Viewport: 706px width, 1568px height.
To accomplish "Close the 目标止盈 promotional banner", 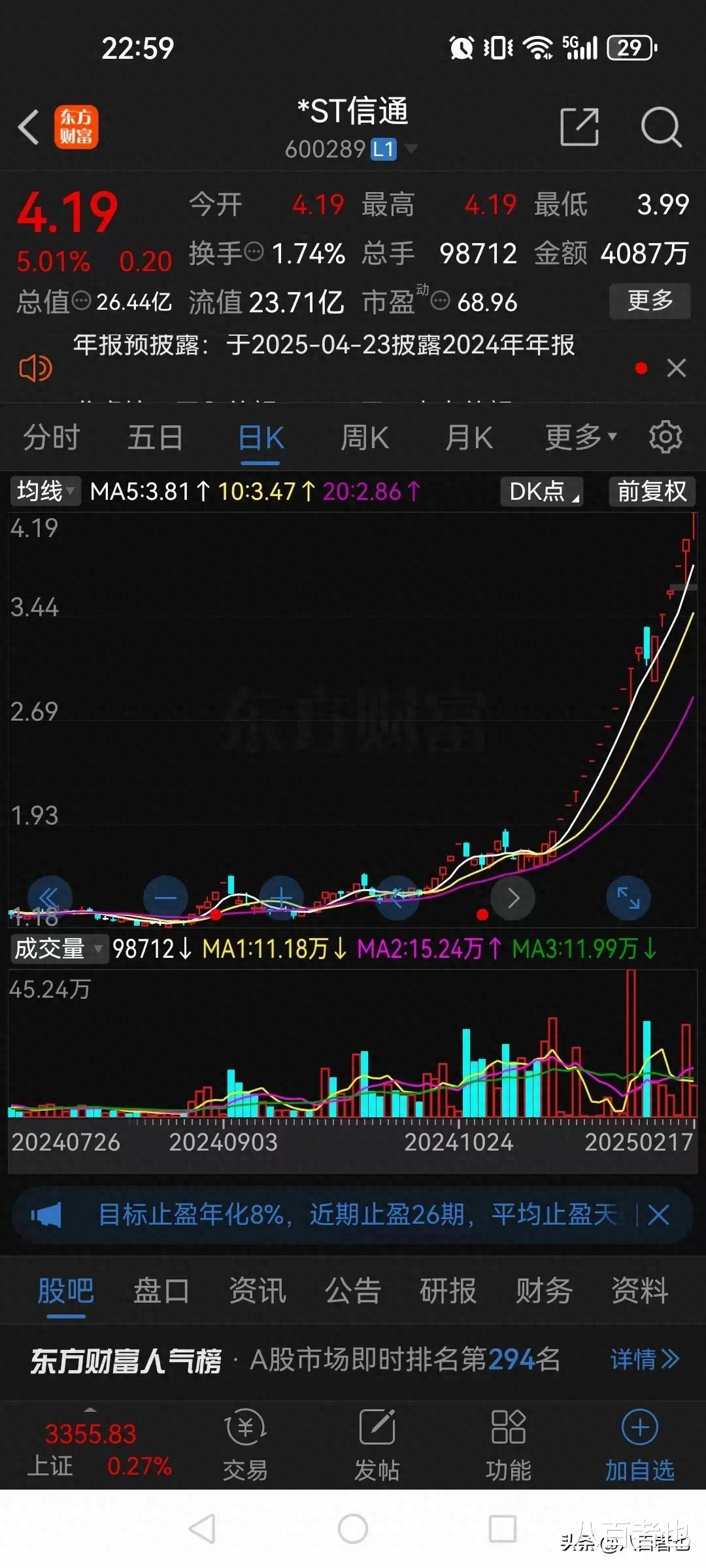I will (x=658, y=1215).
